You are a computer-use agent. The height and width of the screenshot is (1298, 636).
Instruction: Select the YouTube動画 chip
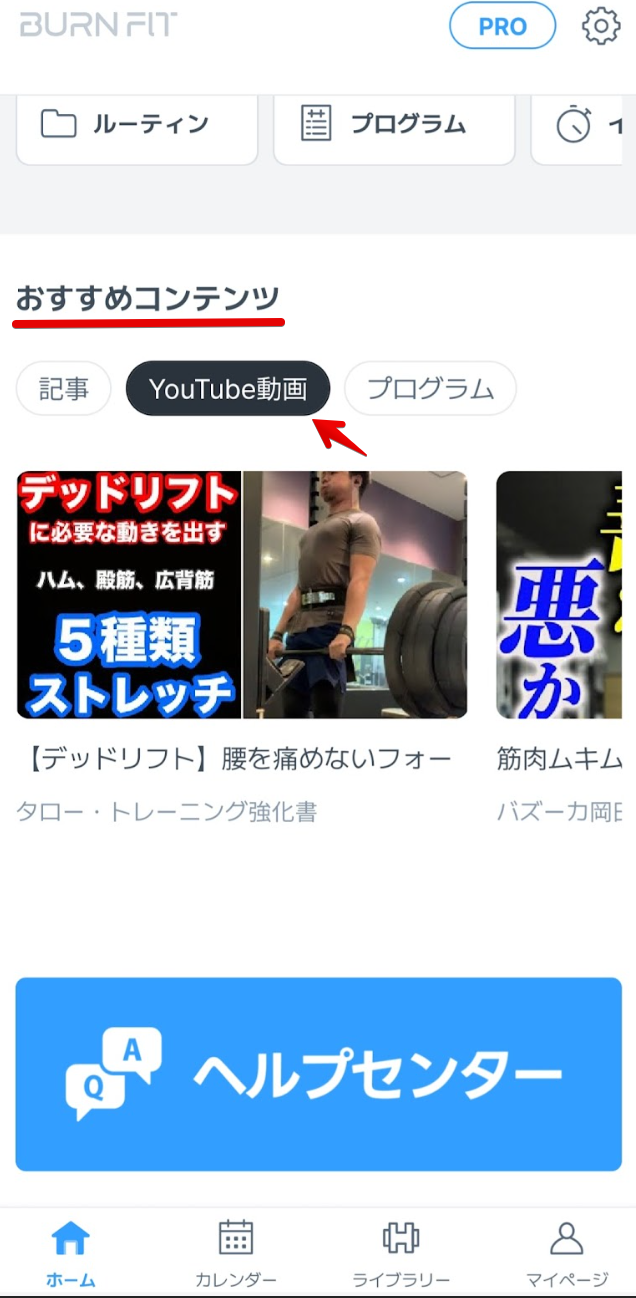coord(228,389)
